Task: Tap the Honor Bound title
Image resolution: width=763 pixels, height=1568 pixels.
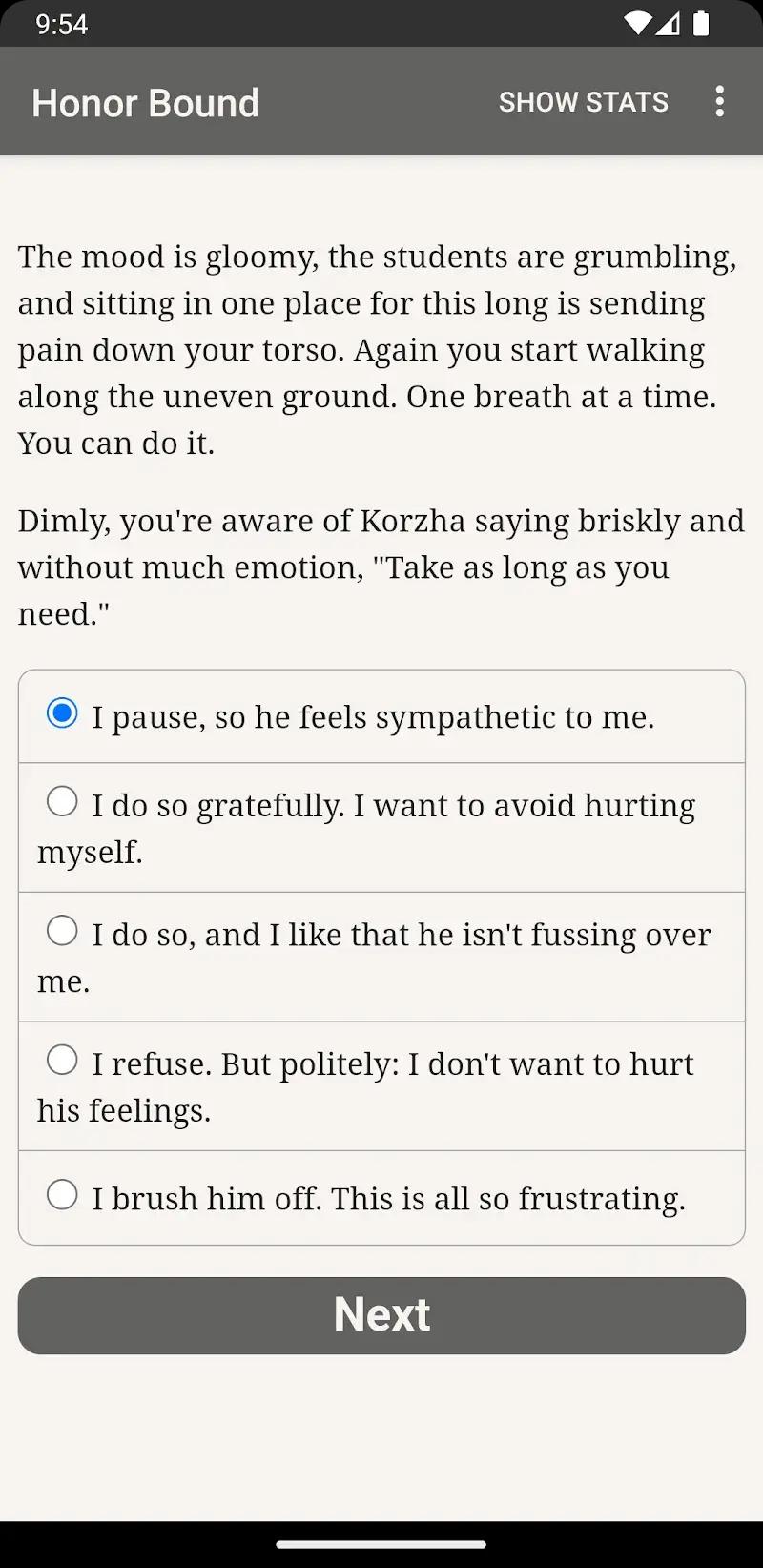Action: tap(146, 102)
